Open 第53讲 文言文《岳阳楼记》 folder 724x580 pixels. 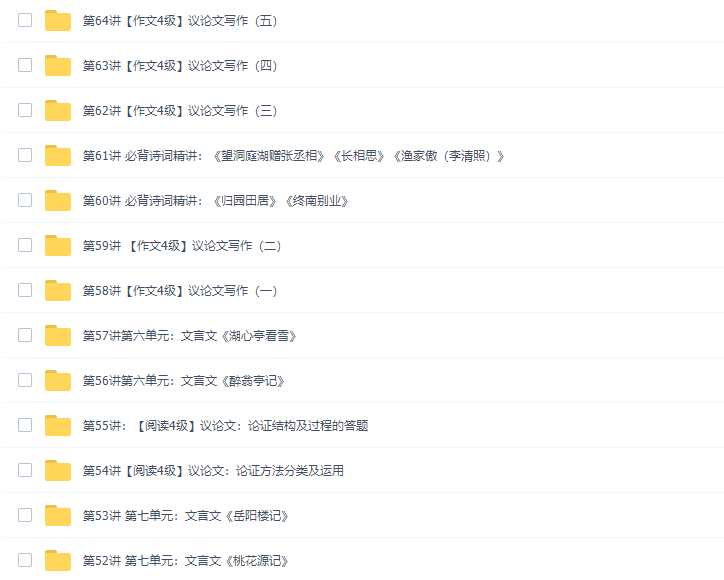coord(186,516)
